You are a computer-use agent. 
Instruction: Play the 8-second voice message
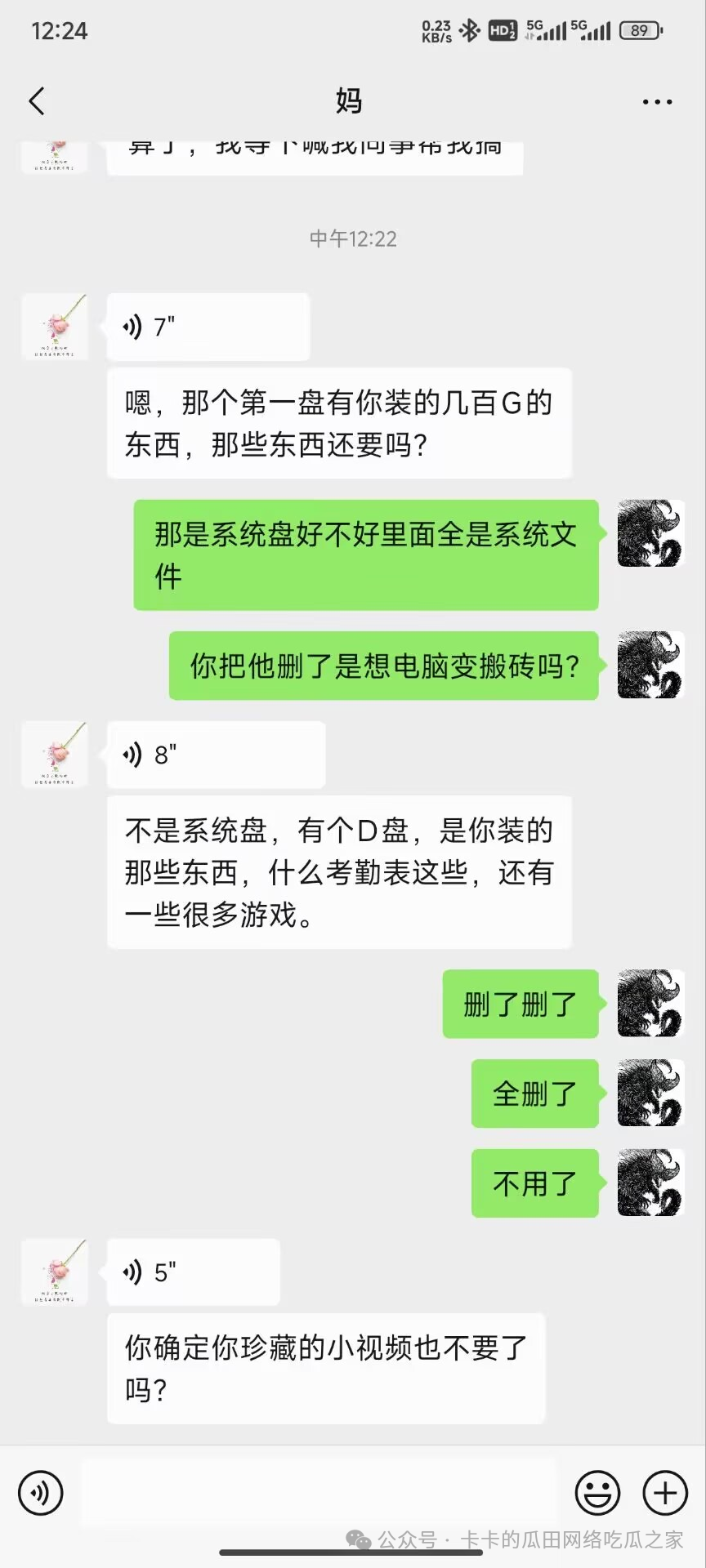[216, 755]
